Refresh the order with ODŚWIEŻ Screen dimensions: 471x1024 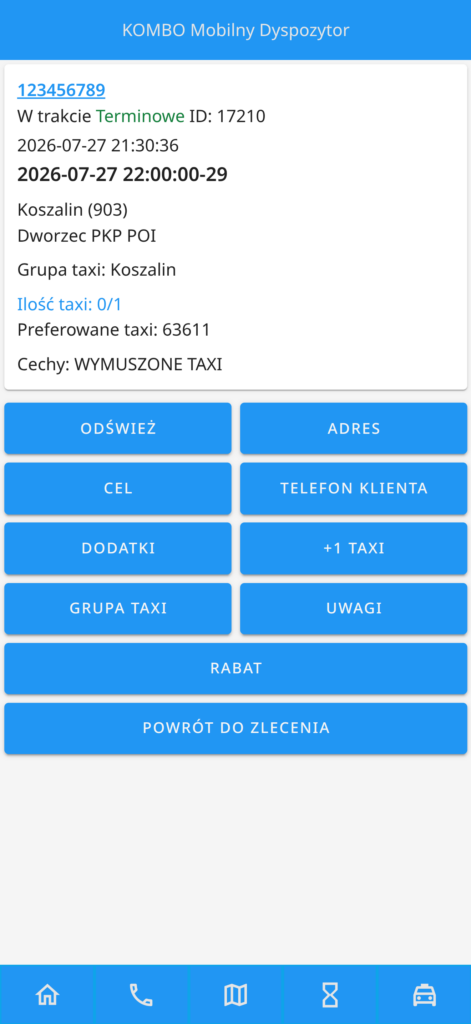(x=118, y=428)
